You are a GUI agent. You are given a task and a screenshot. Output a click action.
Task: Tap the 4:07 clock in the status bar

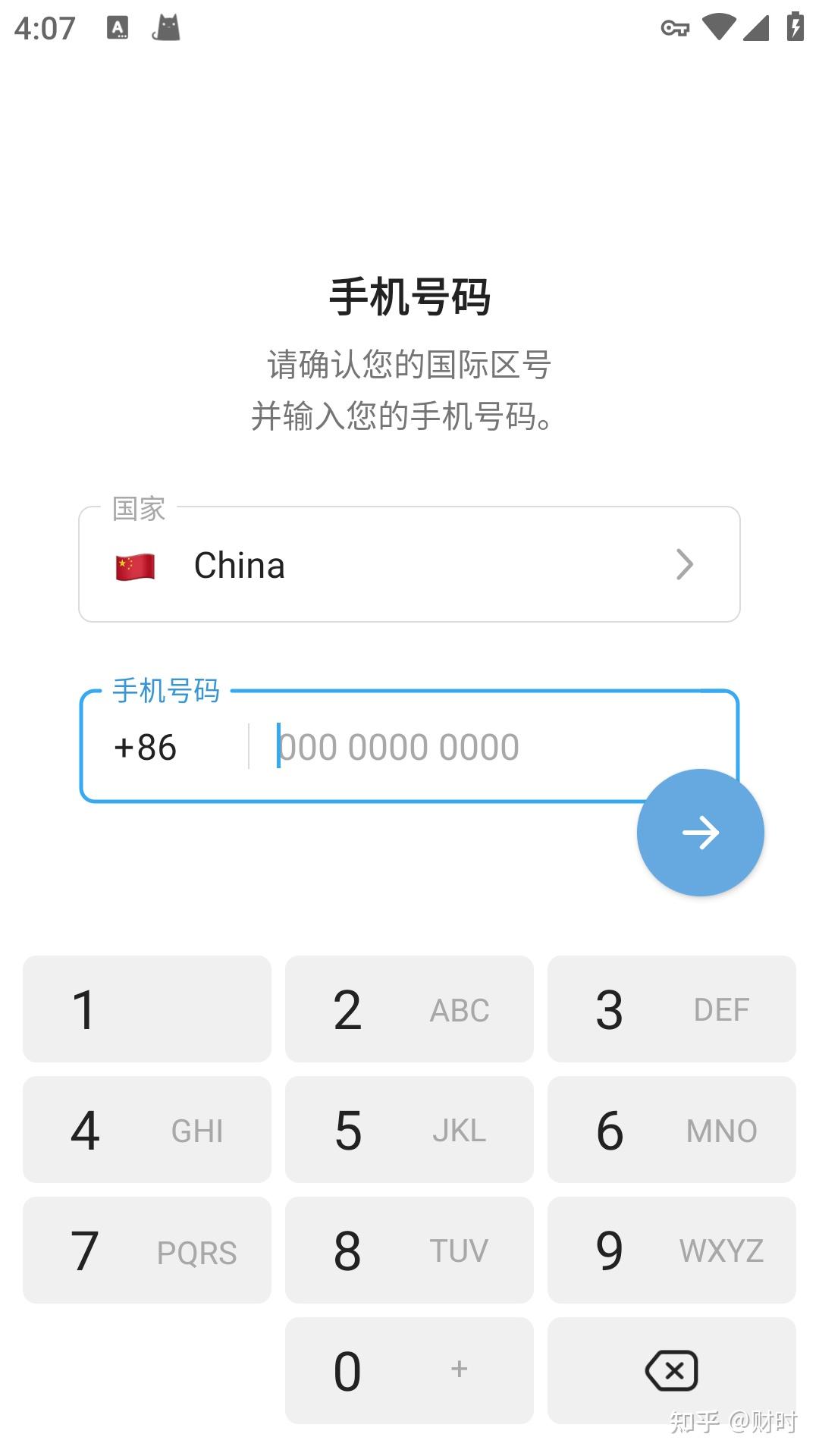42,29
